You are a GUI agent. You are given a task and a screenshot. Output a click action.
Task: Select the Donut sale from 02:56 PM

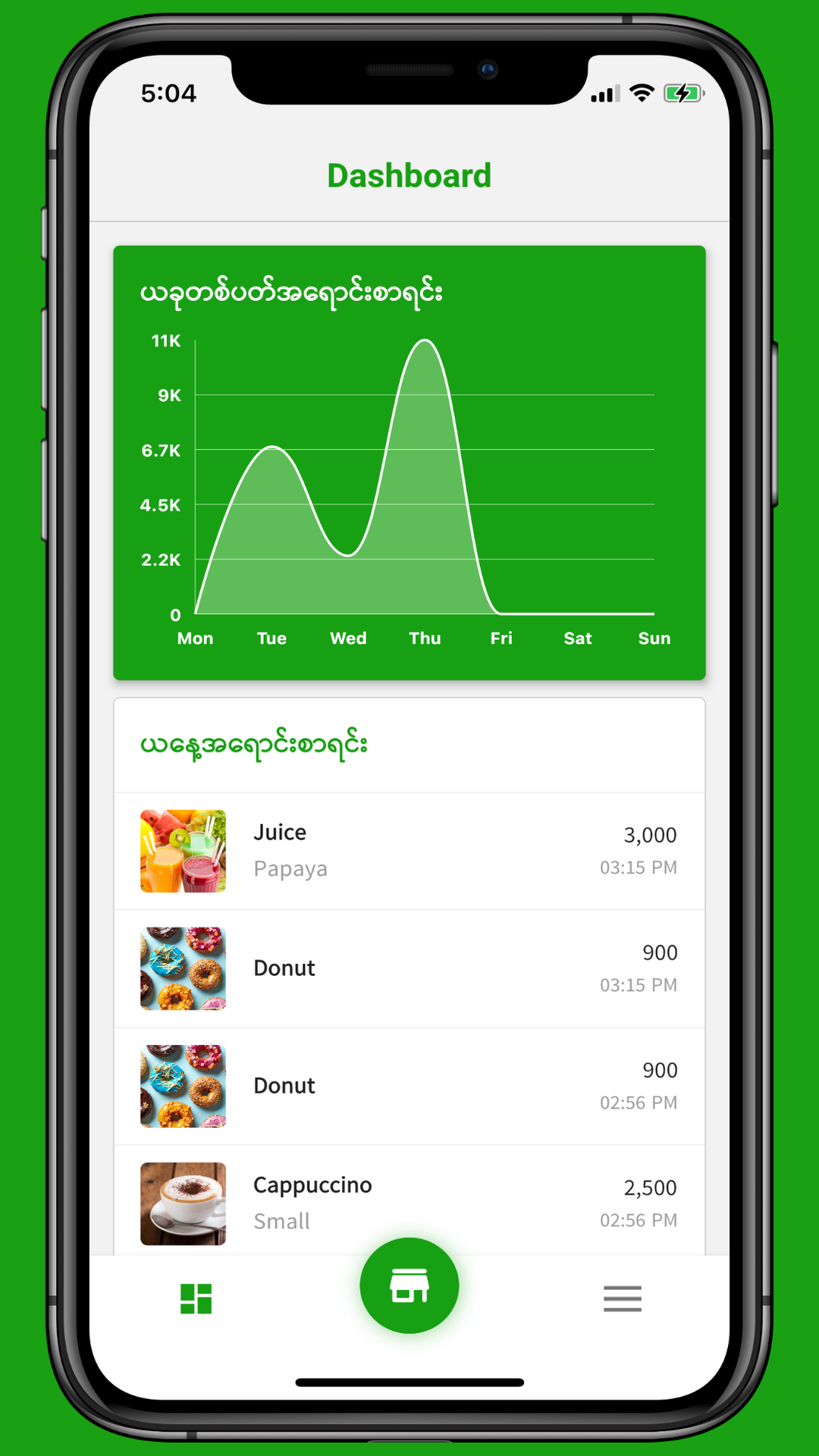tap(409, 1086)
